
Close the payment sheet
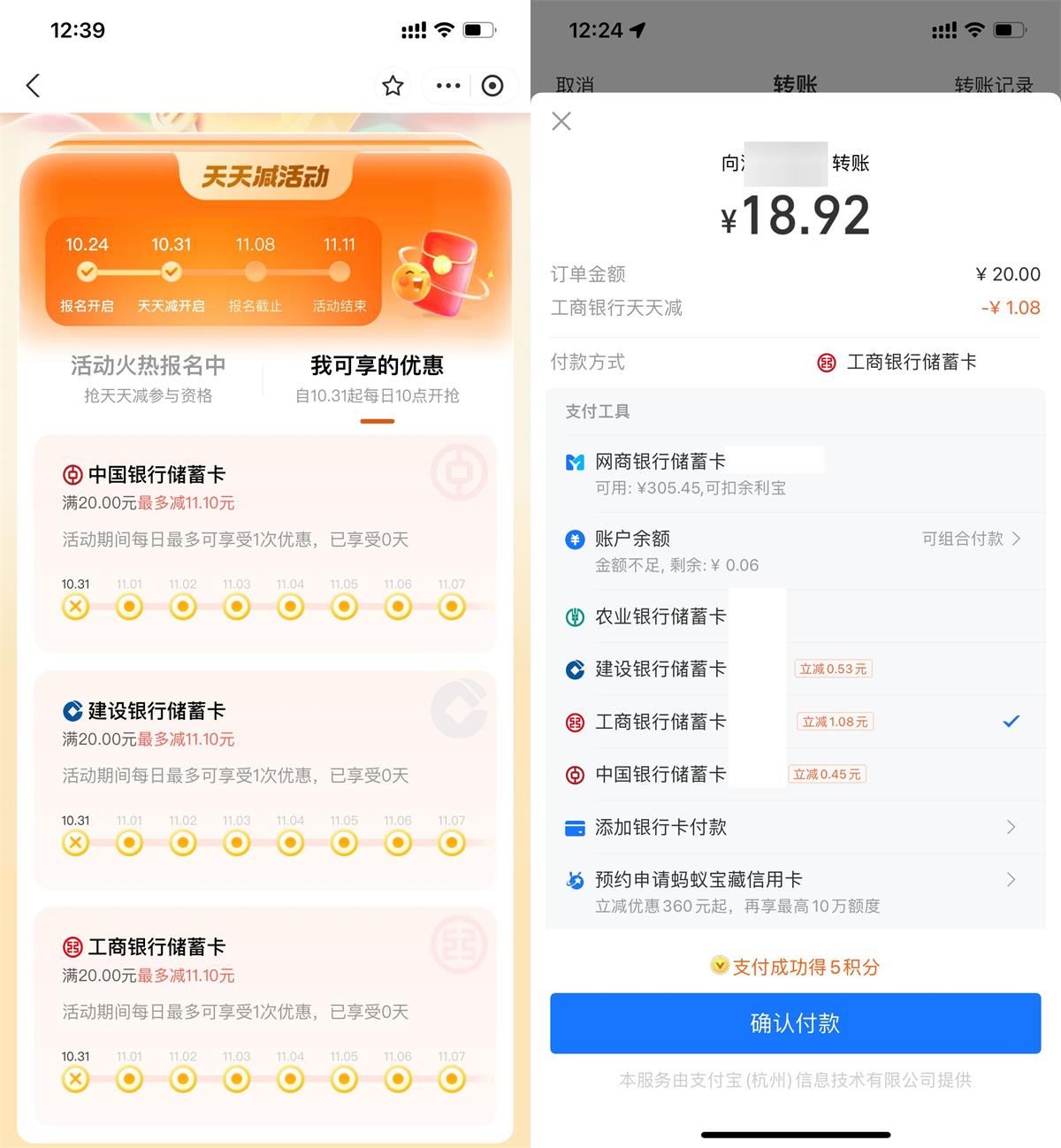561,121
